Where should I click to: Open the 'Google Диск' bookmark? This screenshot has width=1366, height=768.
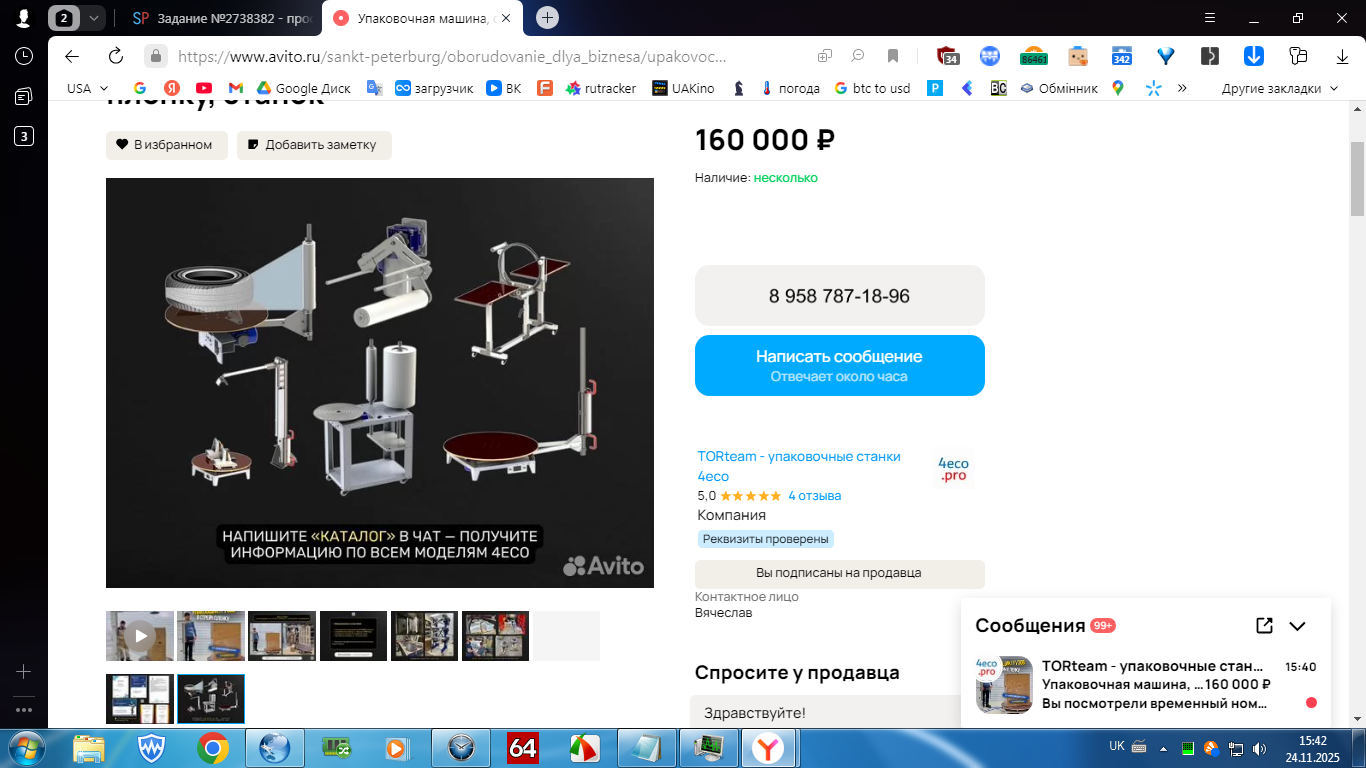click(304, 88)
